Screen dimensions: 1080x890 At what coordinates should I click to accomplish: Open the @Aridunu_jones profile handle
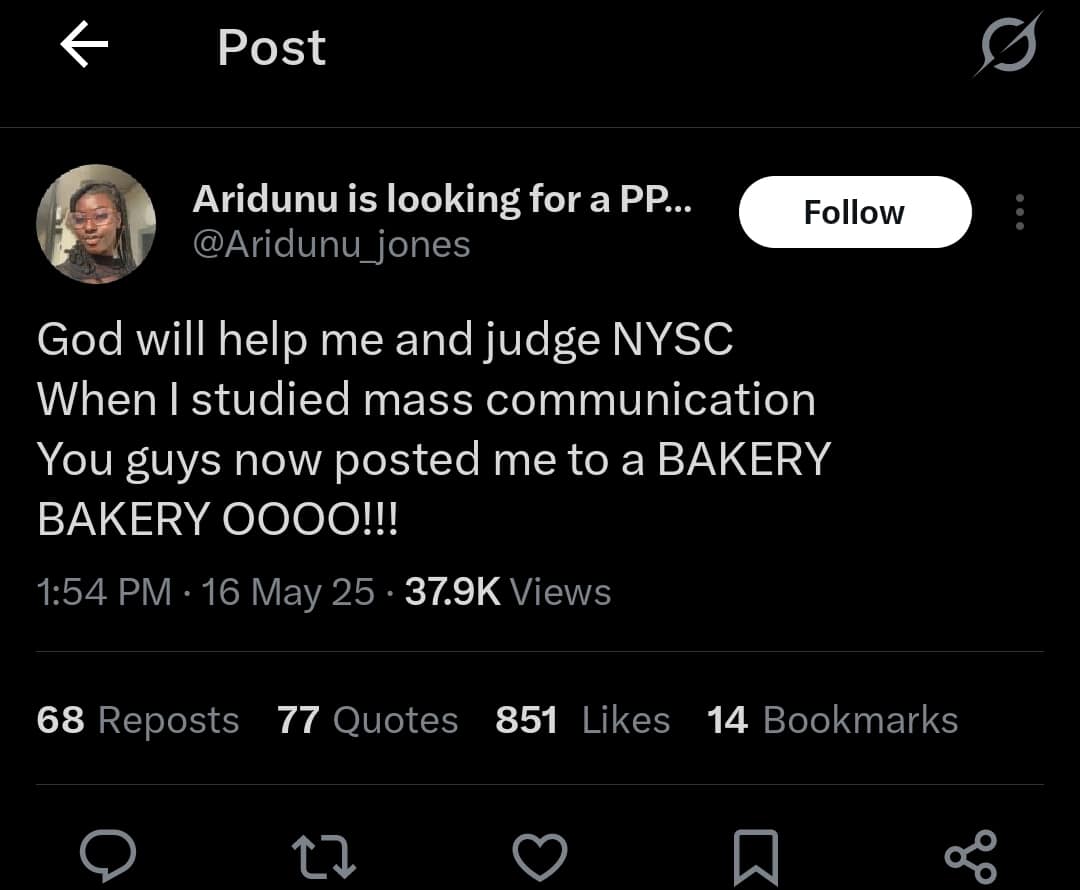click(x=330, y=244)
